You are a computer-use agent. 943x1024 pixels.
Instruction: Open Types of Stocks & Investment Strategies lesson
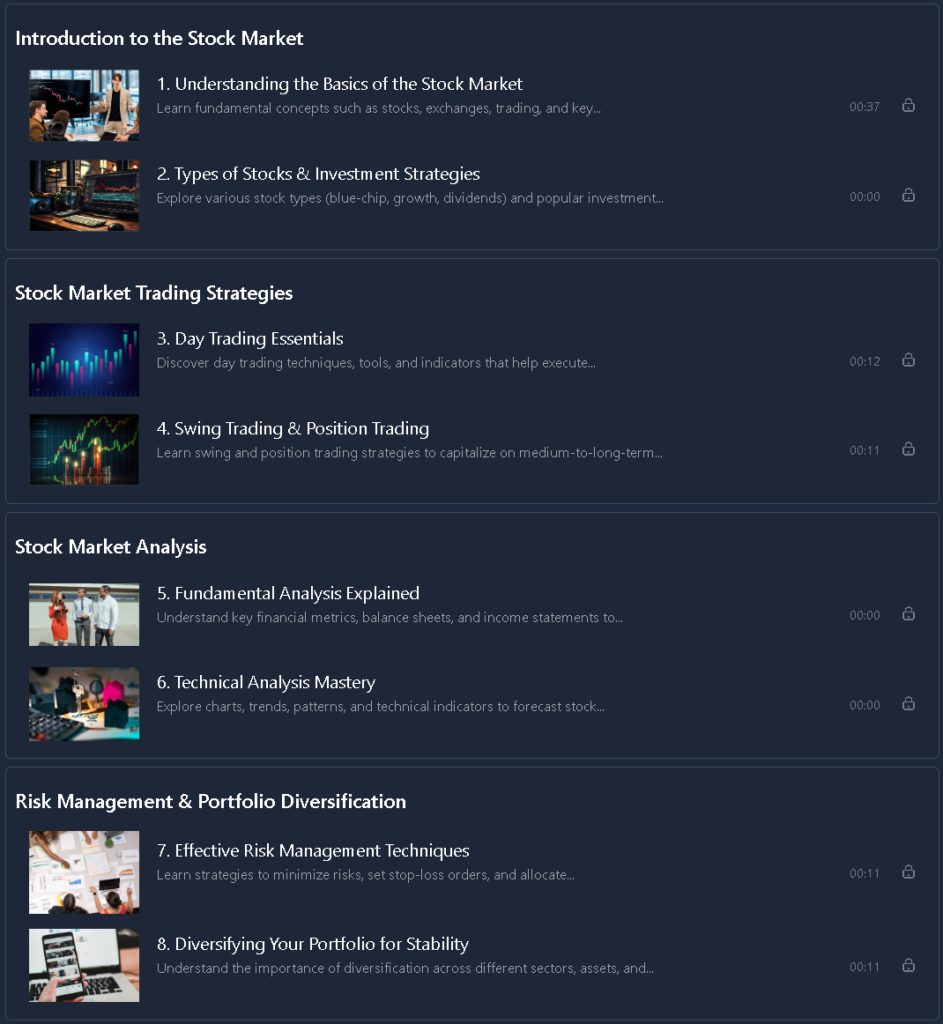pyautogui.click(x=318, y=174)
